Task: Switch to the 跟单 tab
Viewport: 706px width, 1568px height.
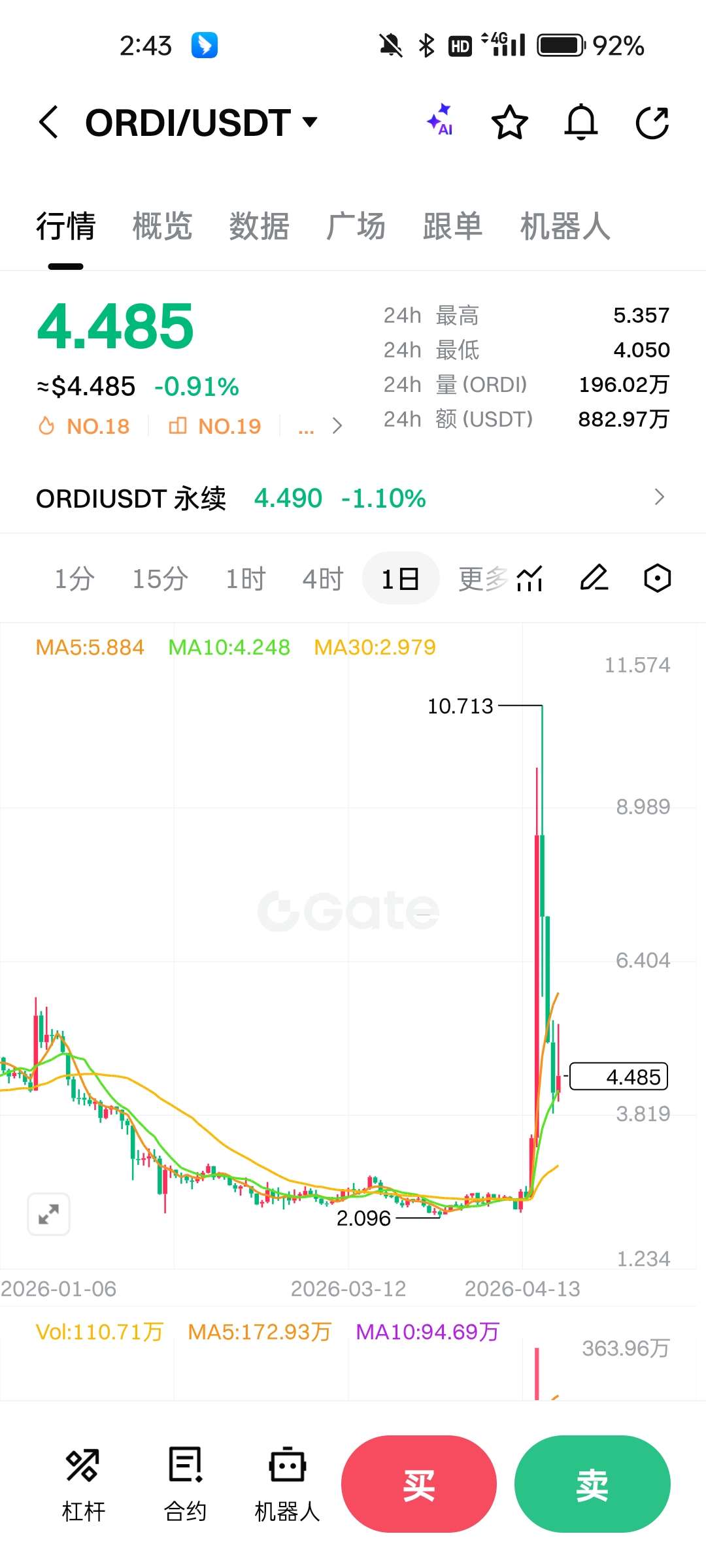Action: coord(452,226)
